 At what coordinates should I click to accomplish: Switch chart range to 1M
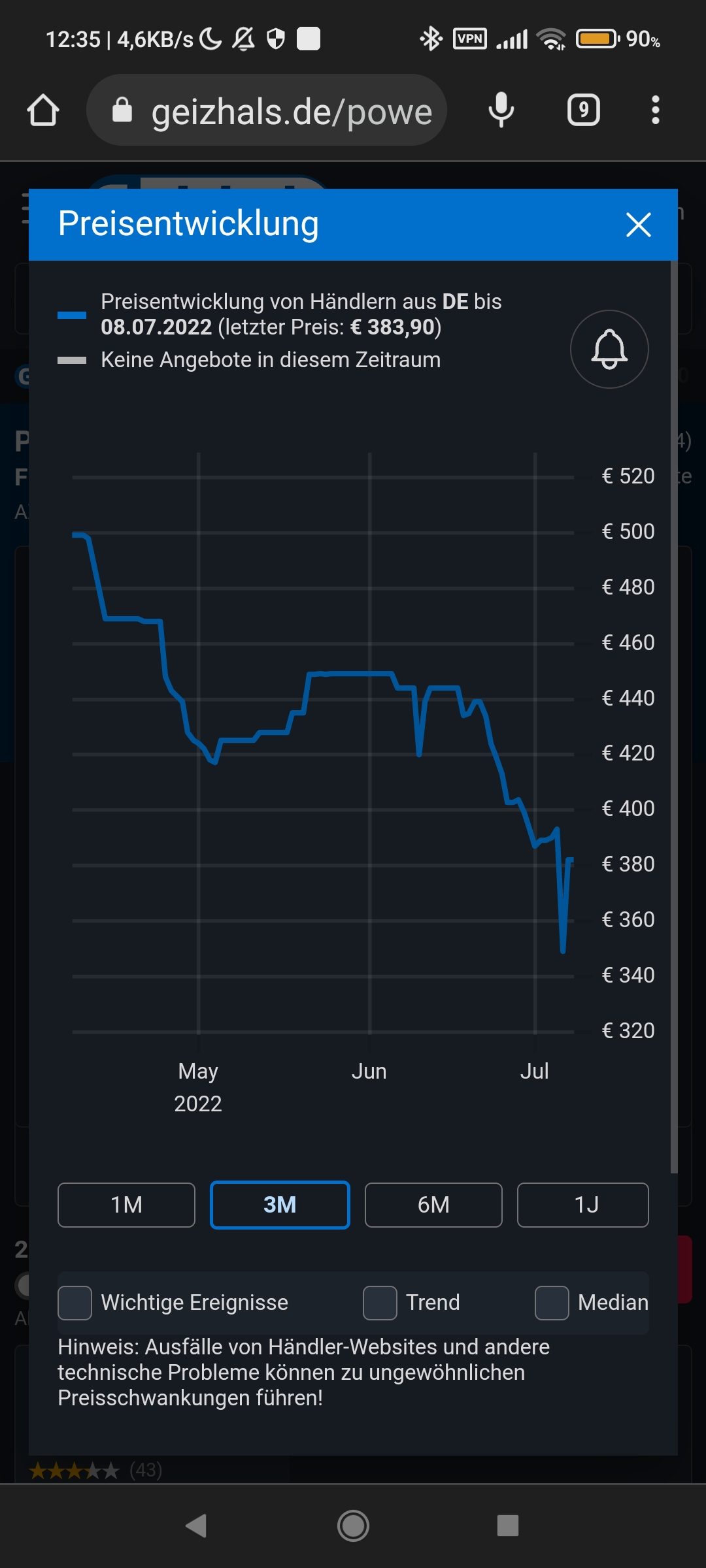(x=126, y=1205)
